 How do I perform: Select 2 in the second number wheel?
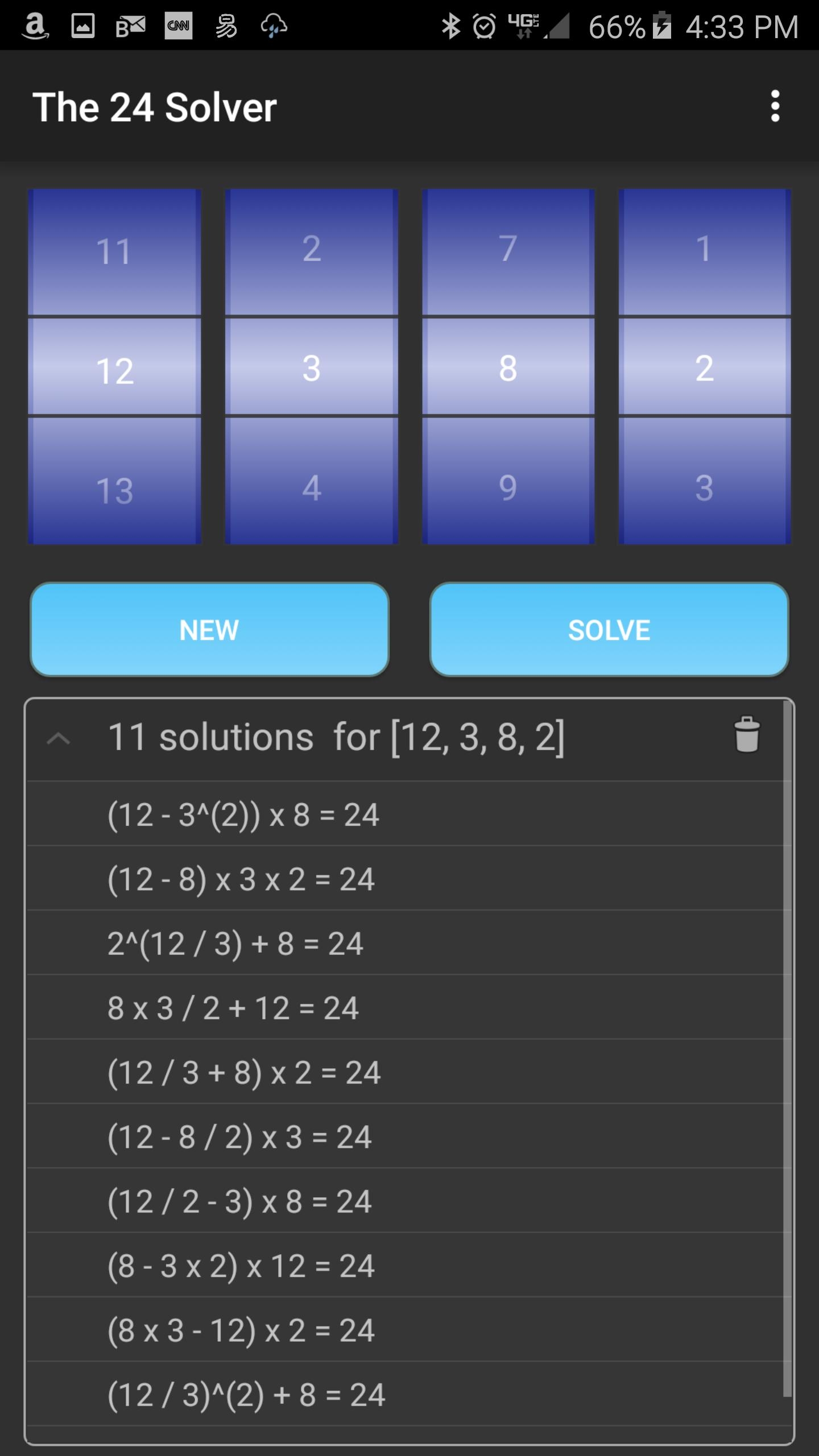312,250
